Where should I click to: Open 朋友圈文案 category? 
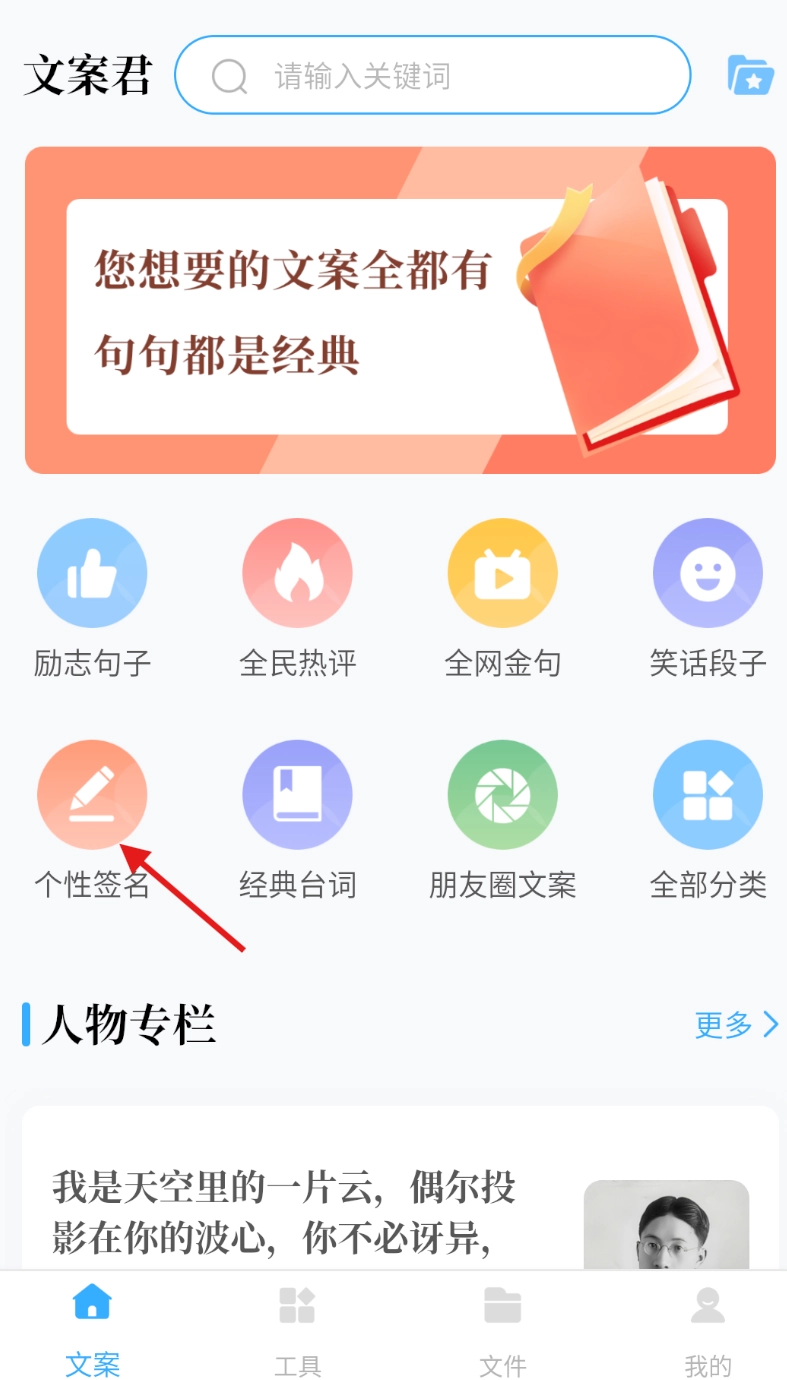click(x=502, y=820)
